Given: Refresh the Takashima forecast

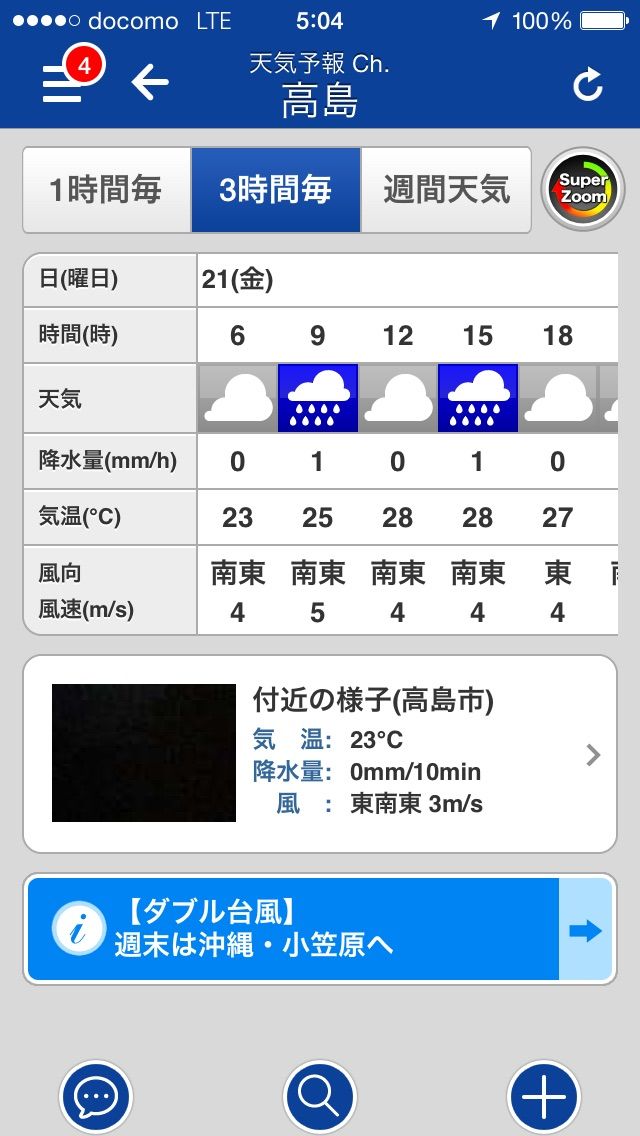Looking at the screenshot, I should (x=588, y=85).
